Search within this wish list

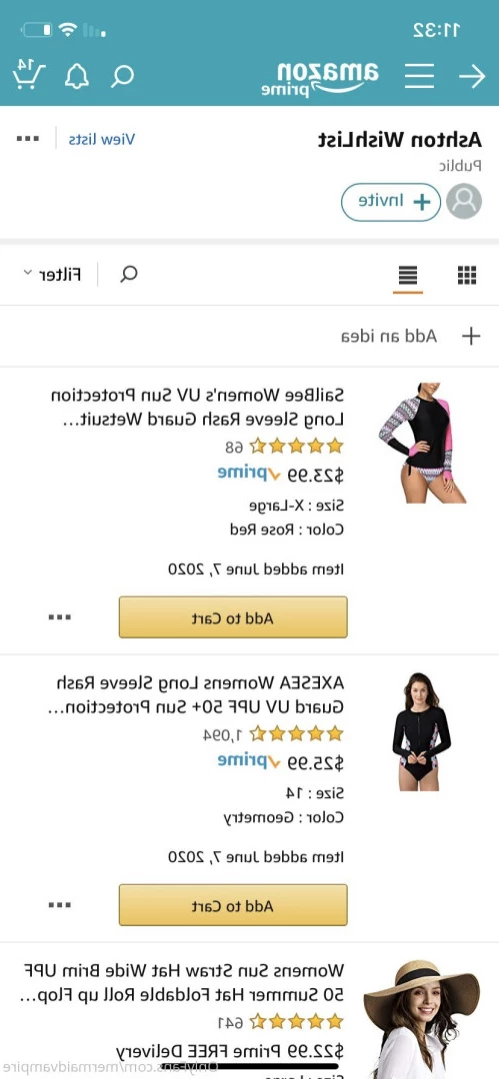coord(129,275)
